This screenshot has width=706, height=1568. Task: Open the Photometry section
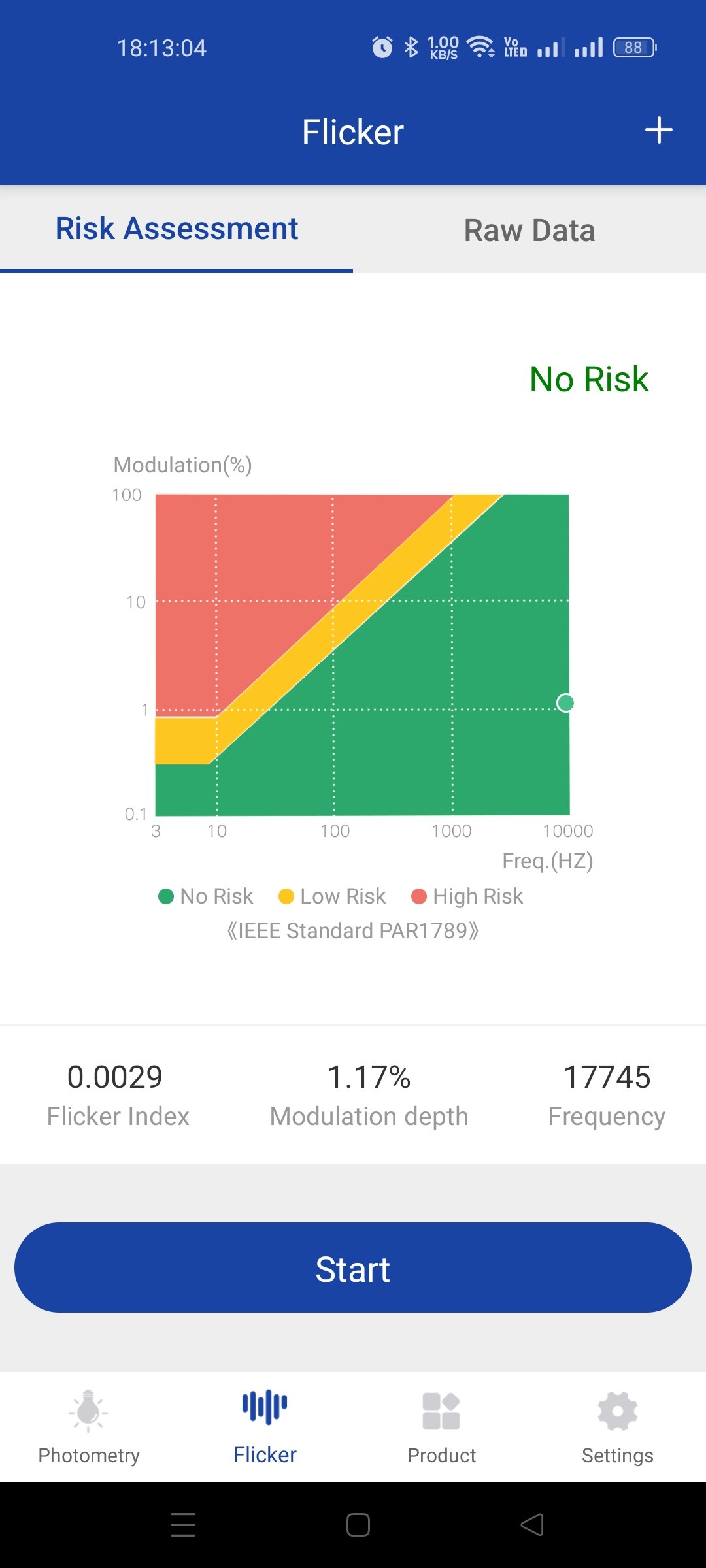[x=89, y=1428]
